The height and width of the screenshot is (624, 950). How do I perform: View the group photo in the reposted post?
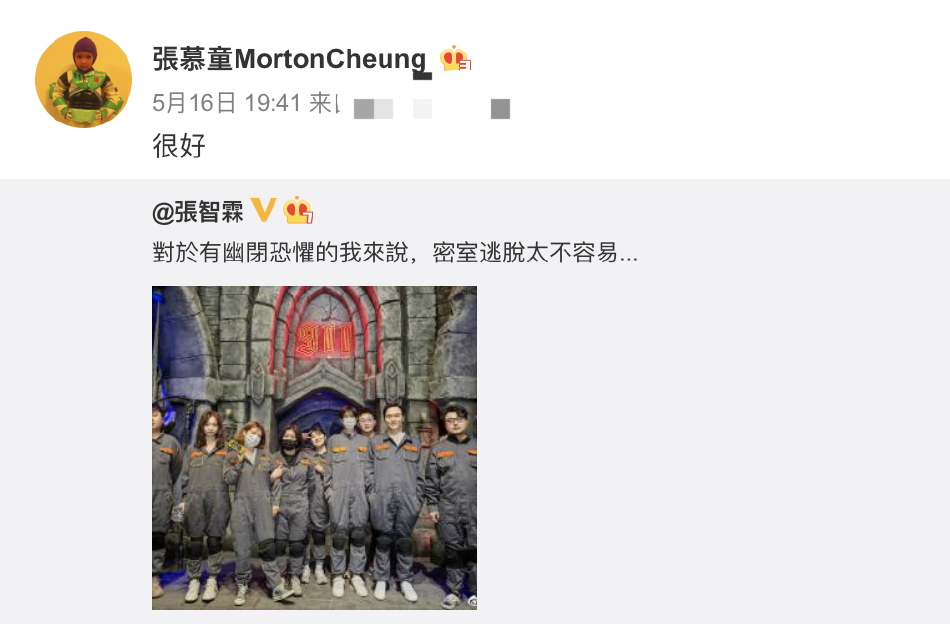coord(314,447)
